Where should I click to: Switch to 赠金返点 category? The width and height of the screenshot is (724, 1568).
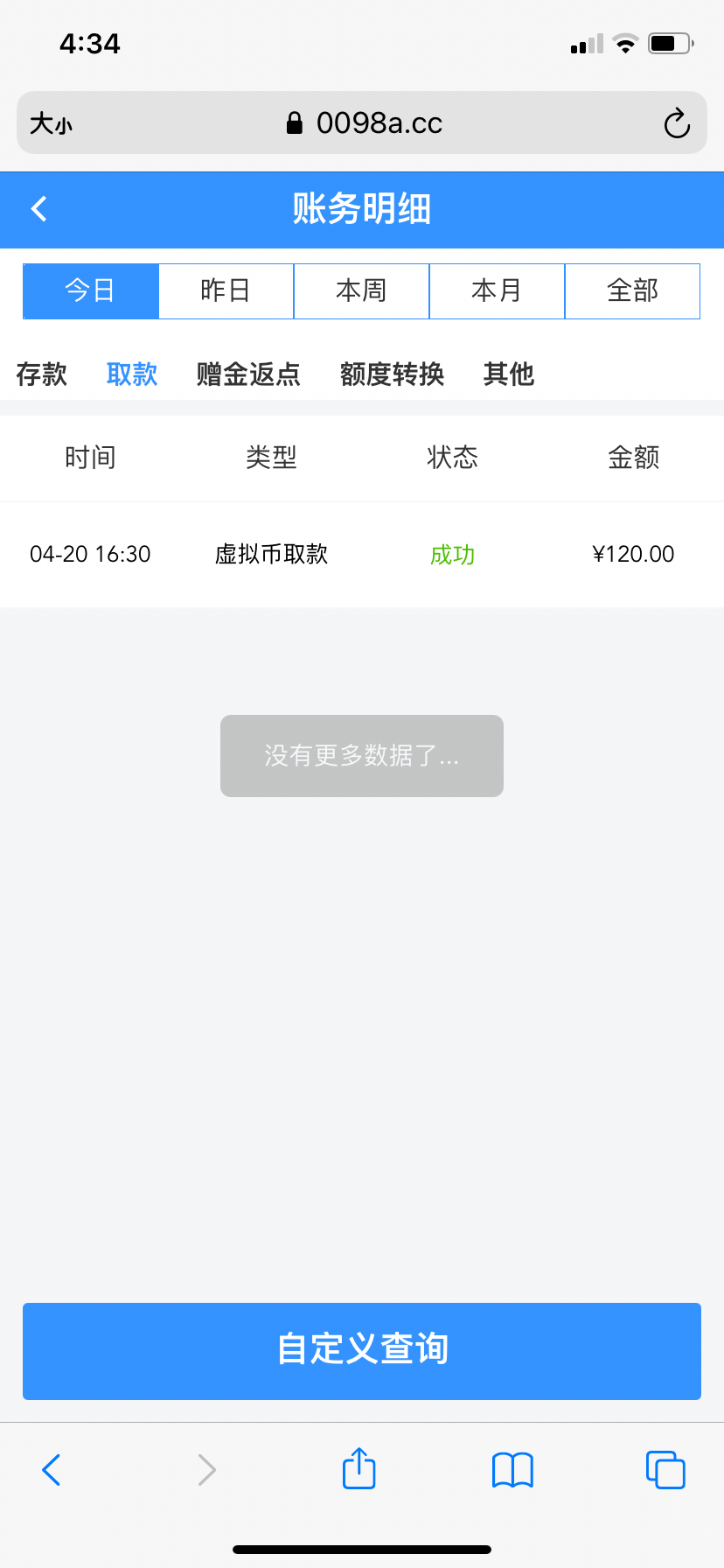(x=248, y=374)
